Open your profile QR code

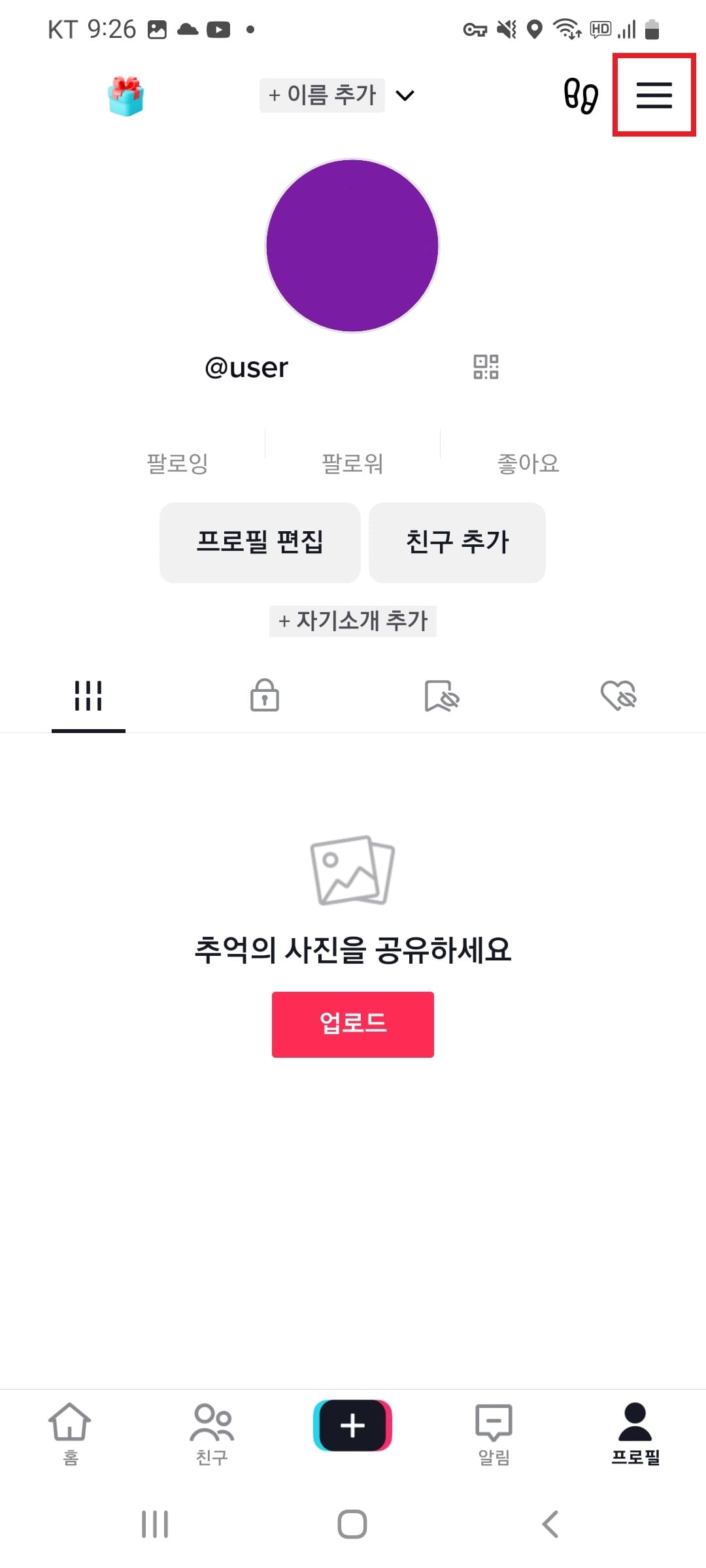click(487, 368)
